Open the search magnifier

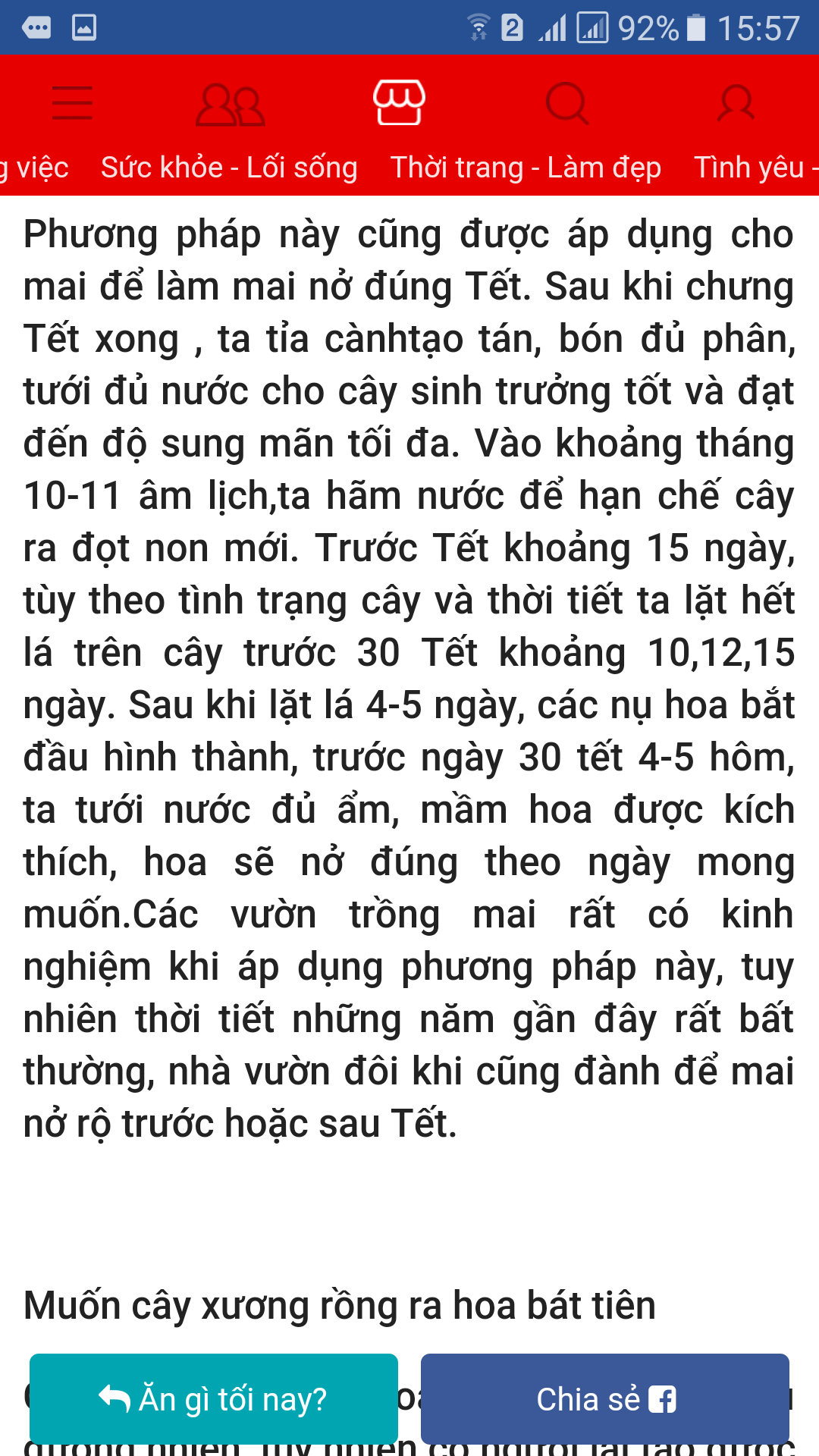pos(566,103)
